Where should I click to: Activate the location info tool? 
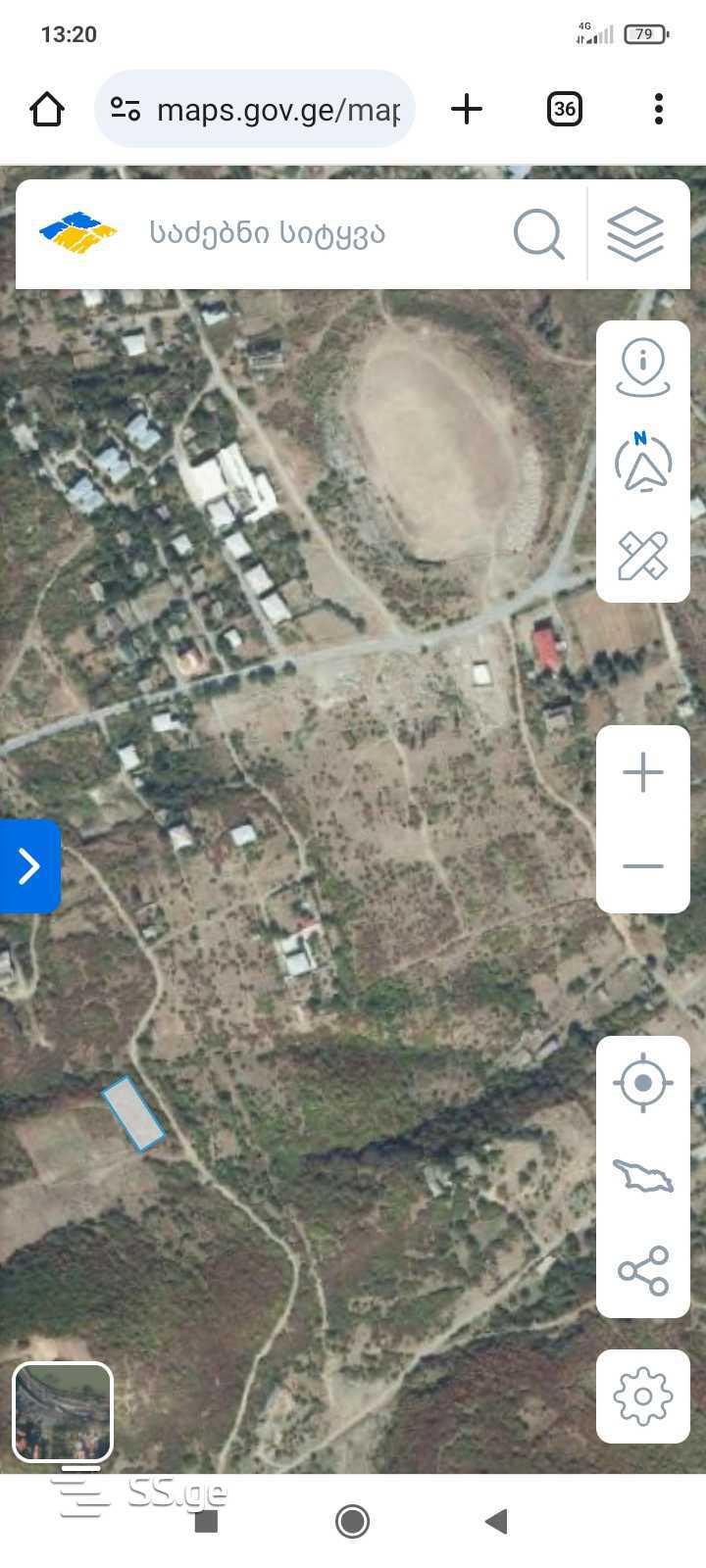coord(643,367)
